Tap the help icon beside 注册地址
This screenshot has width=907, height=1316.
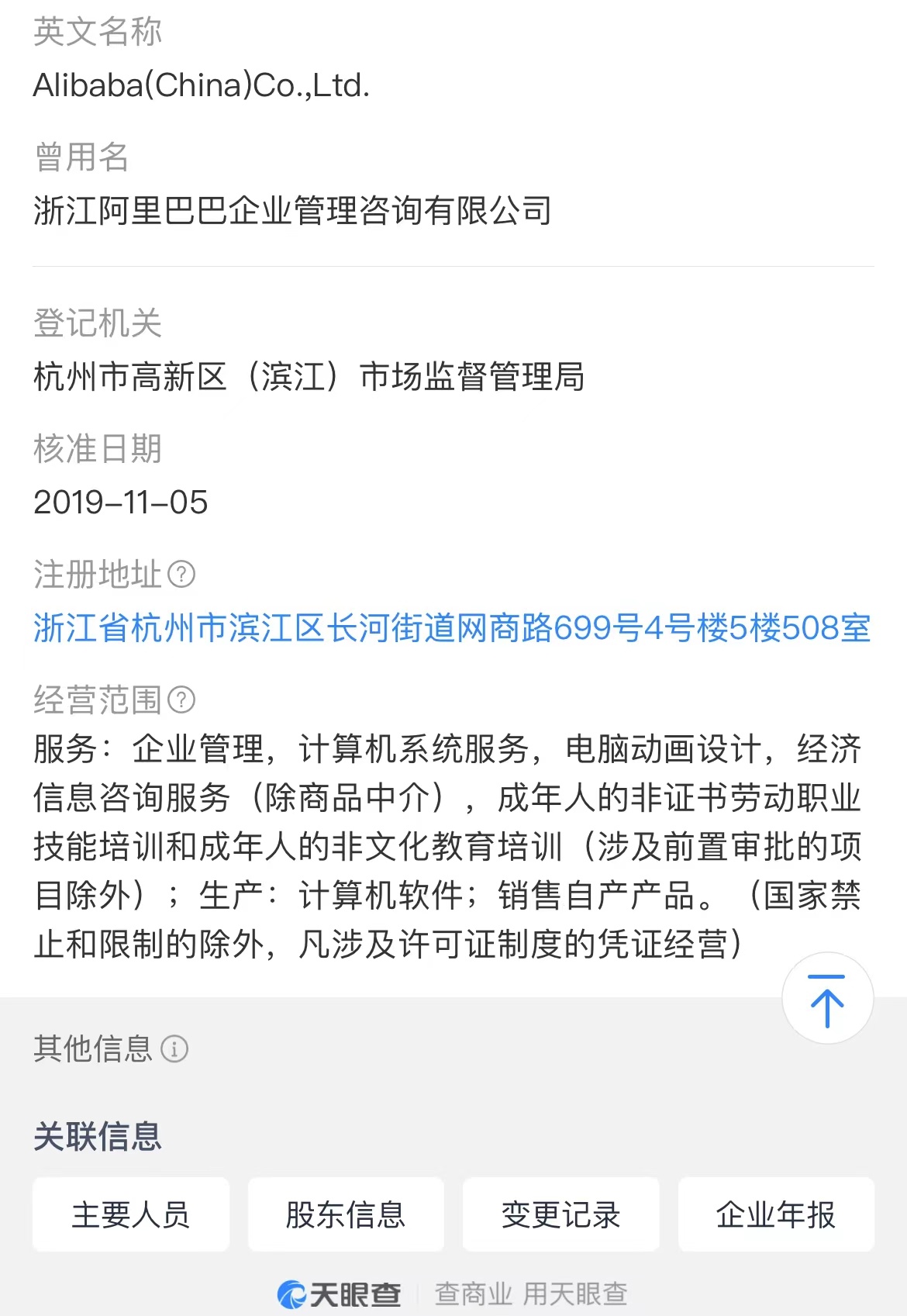(181, 575)
